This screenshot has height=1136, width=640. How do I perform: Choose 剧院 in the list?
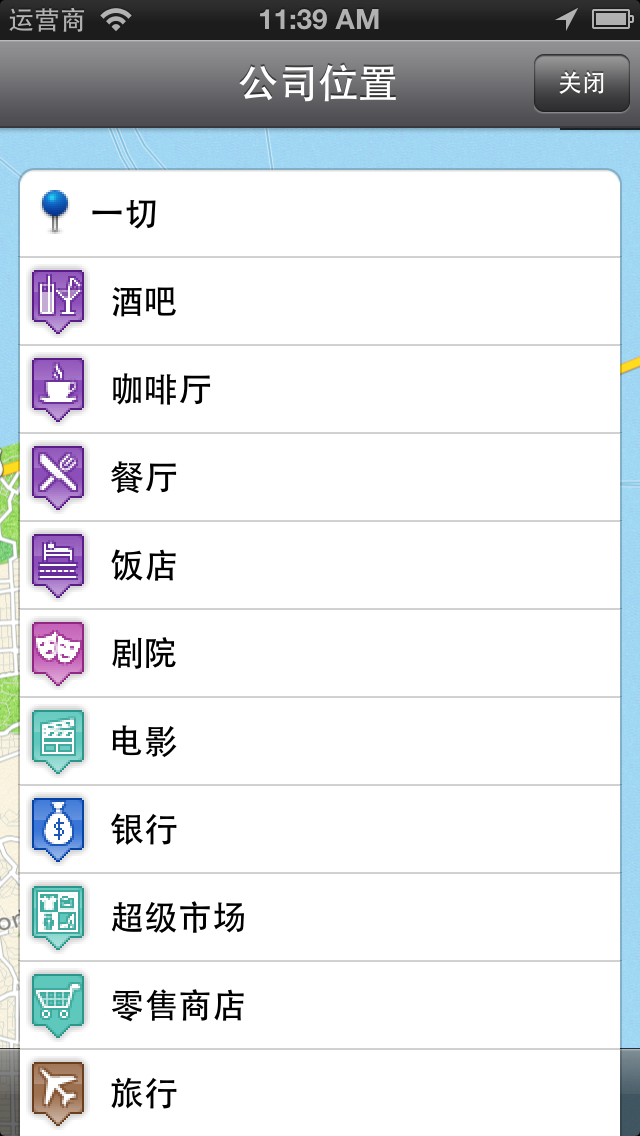pos(320,653)
